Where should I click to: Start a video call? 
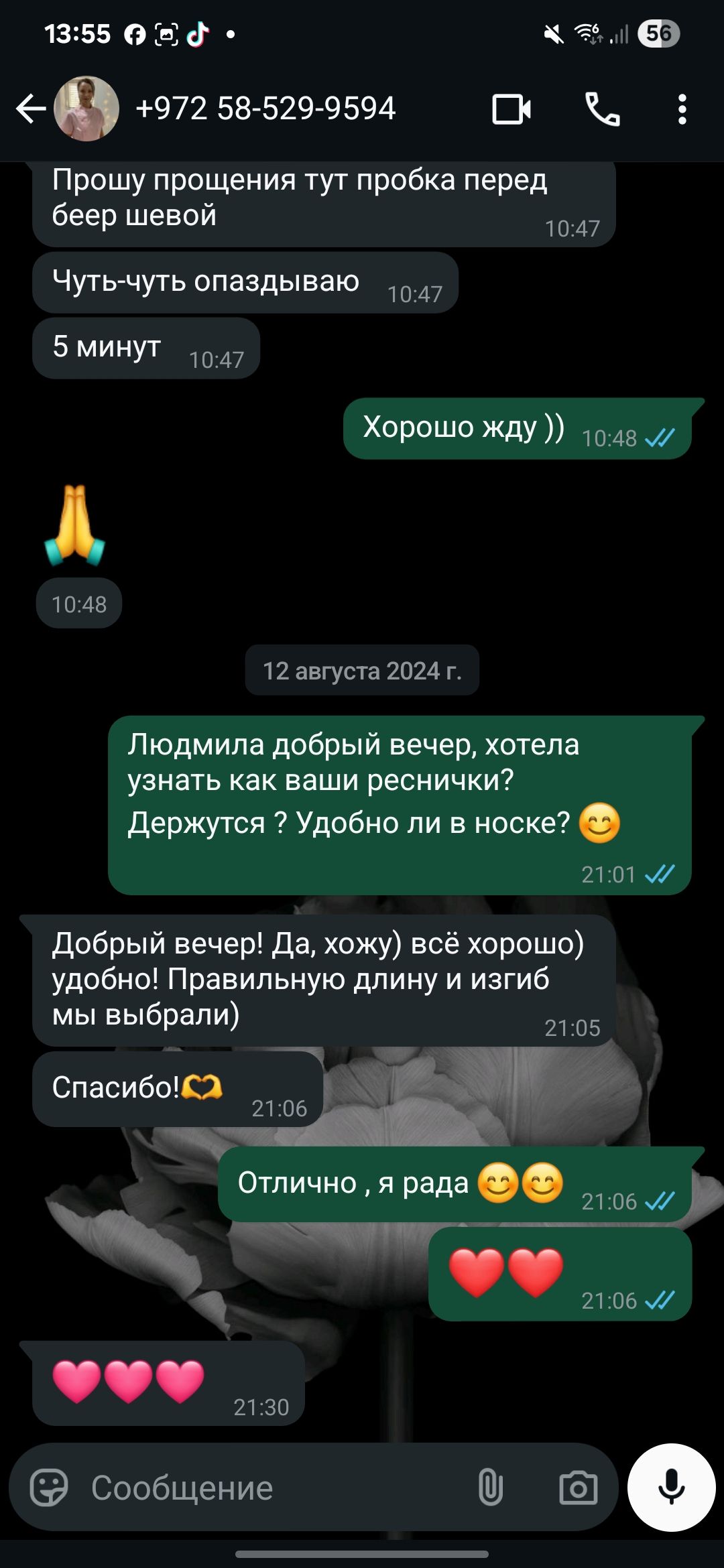511,109
